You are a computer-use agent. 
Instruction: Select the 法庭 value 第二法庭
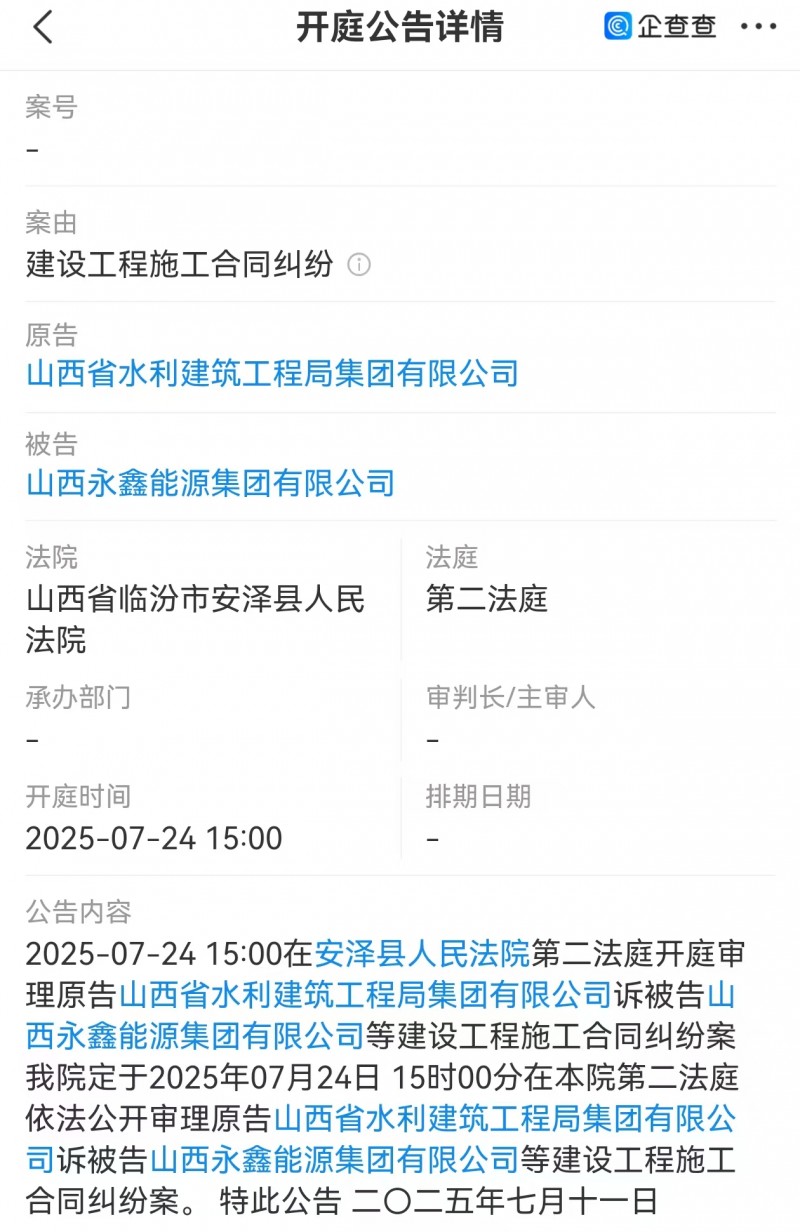pos(485,598)
